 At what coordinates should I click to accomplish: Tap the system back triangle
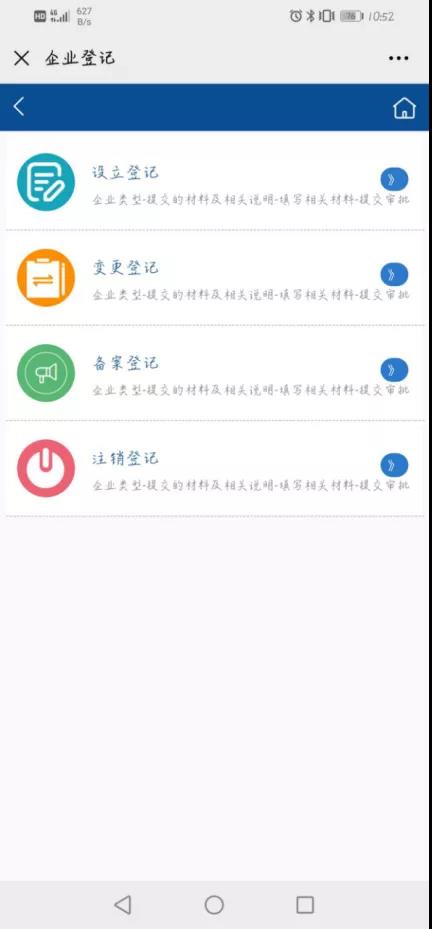(x=123, y=905)
